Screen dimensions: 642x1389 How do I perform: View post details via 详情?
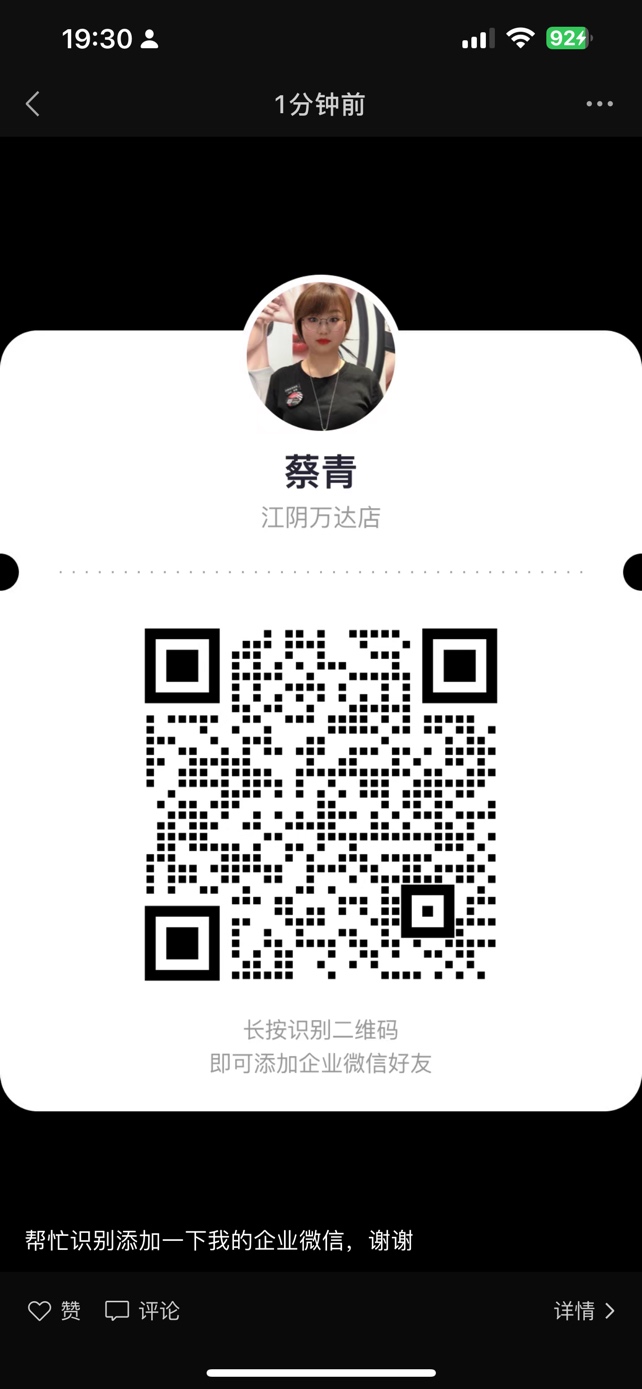coord(585,1310)
